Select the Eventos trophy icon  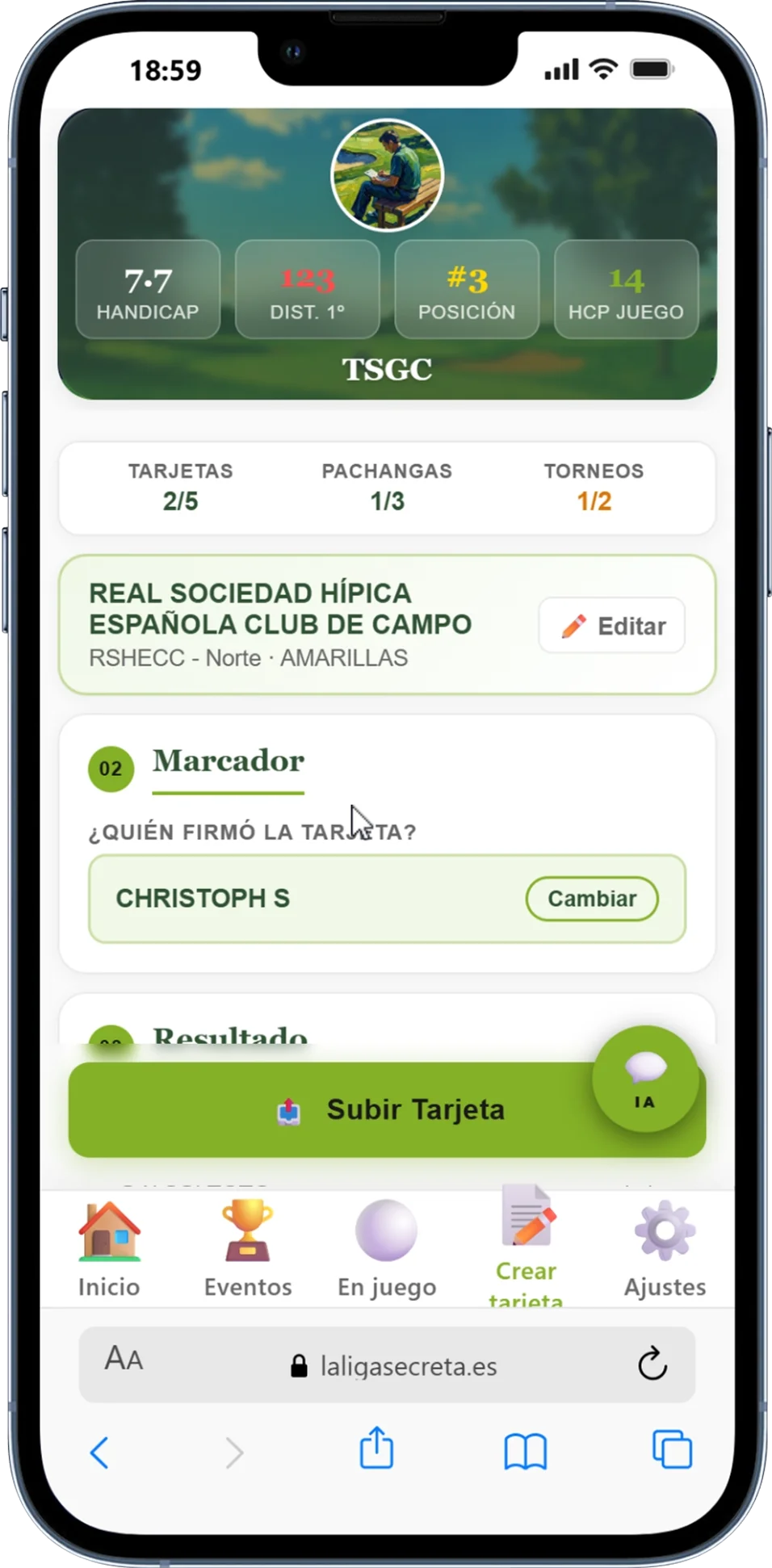click(x=247, y=1231)
